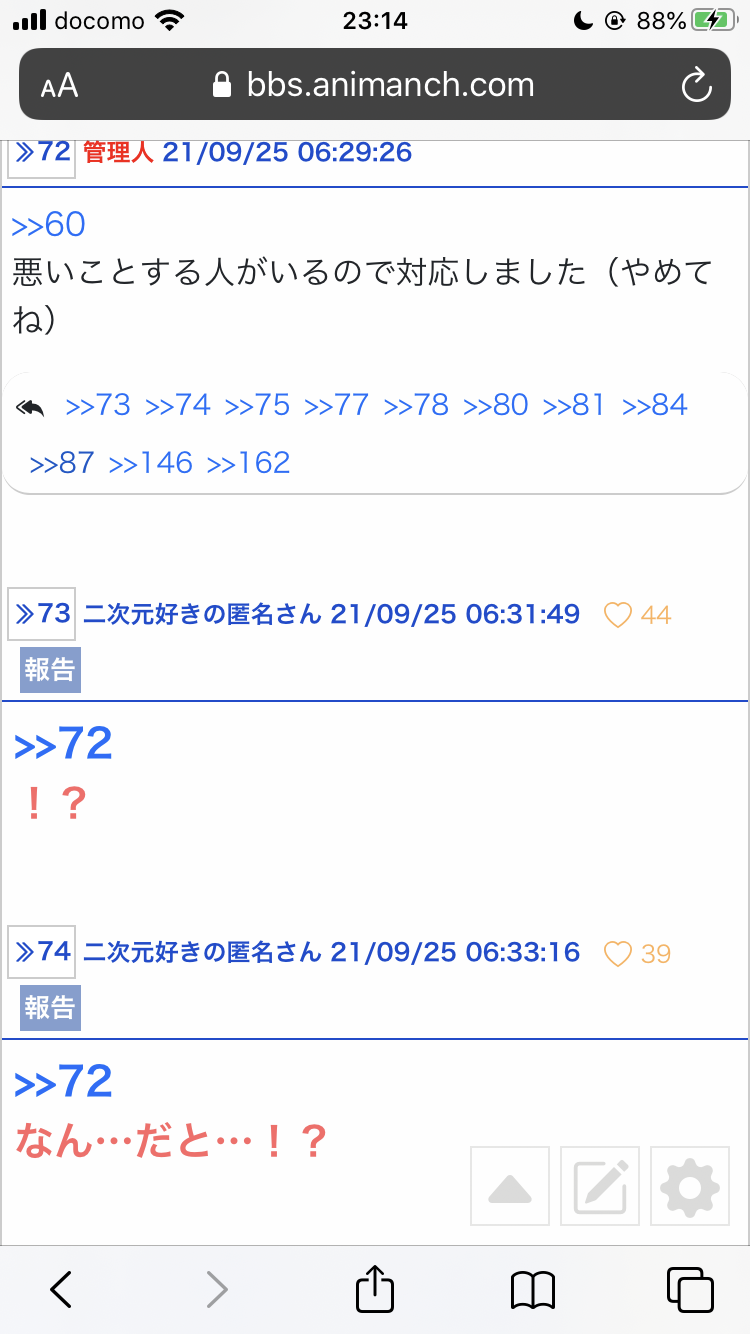Jump to the top of the page

coord(510,1186)
